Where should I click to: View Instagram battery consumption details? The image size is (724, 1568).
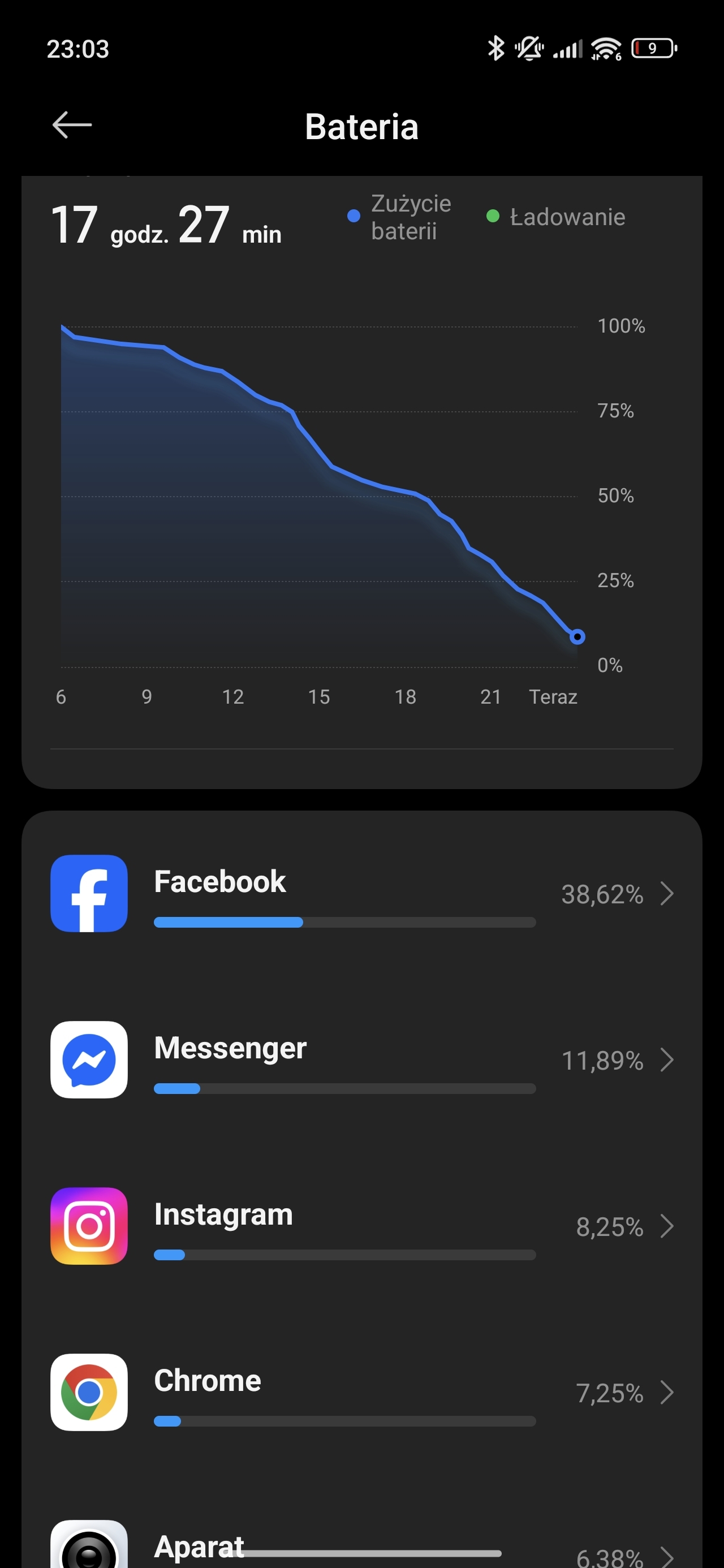(x=361, y=1226)
